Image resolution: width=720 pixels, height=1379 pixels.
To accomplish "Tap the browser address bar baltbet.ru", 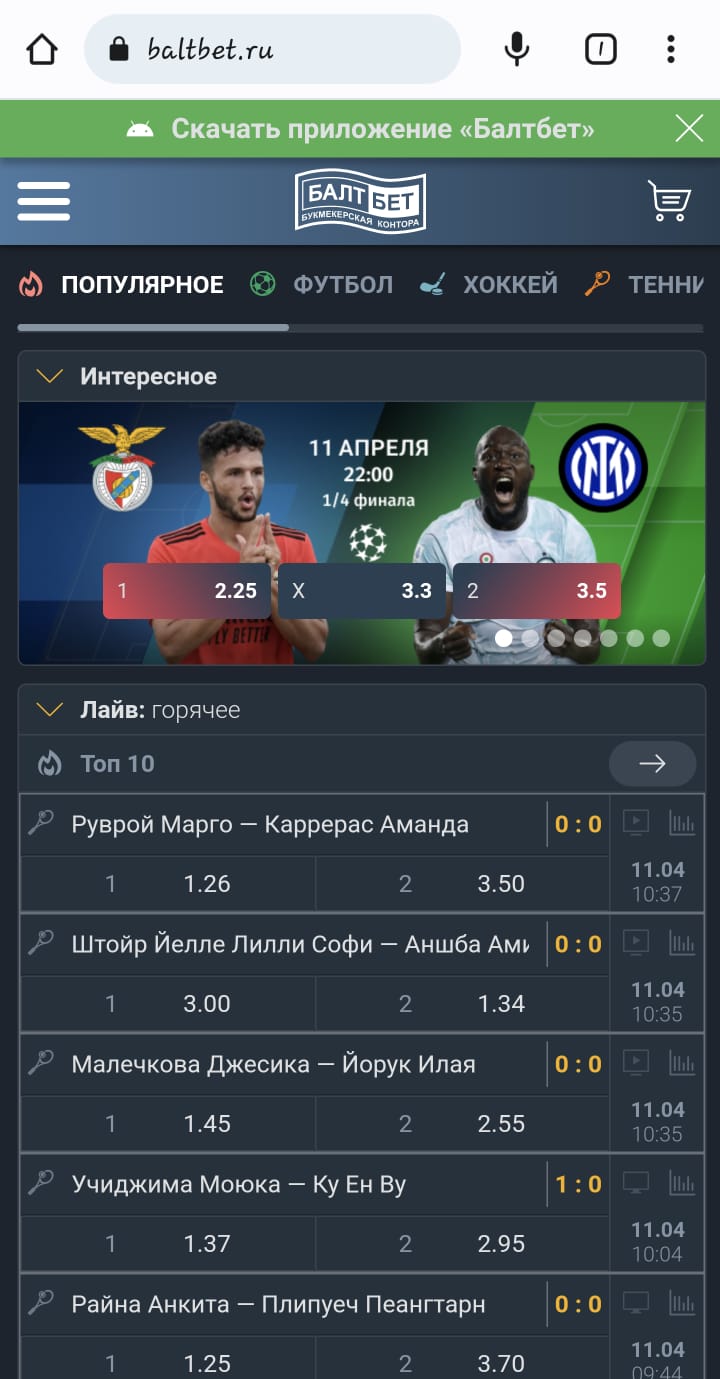I will click(x=272, y=49).
